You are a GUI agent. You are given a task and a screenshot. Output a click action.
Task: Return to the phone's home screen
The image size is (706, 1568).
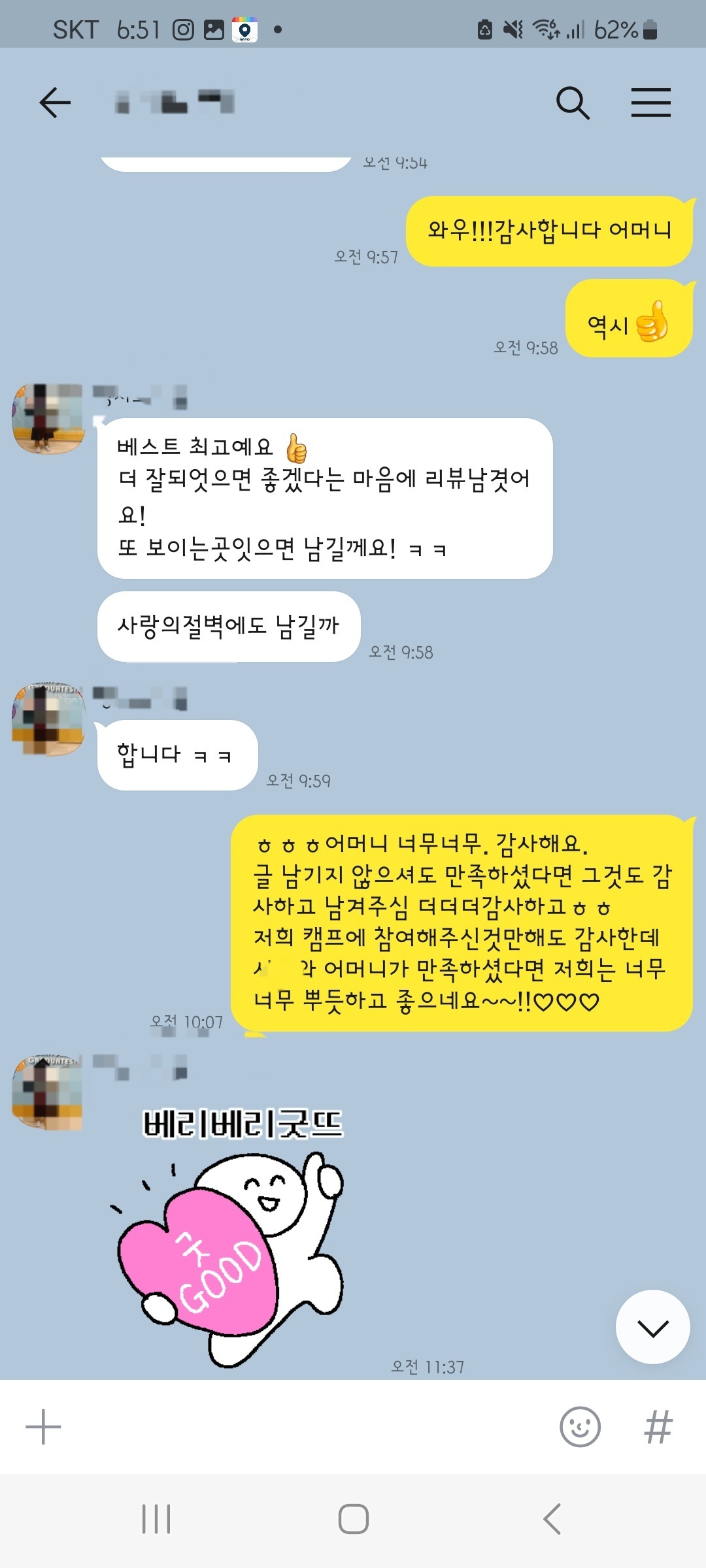[353, 1519]
